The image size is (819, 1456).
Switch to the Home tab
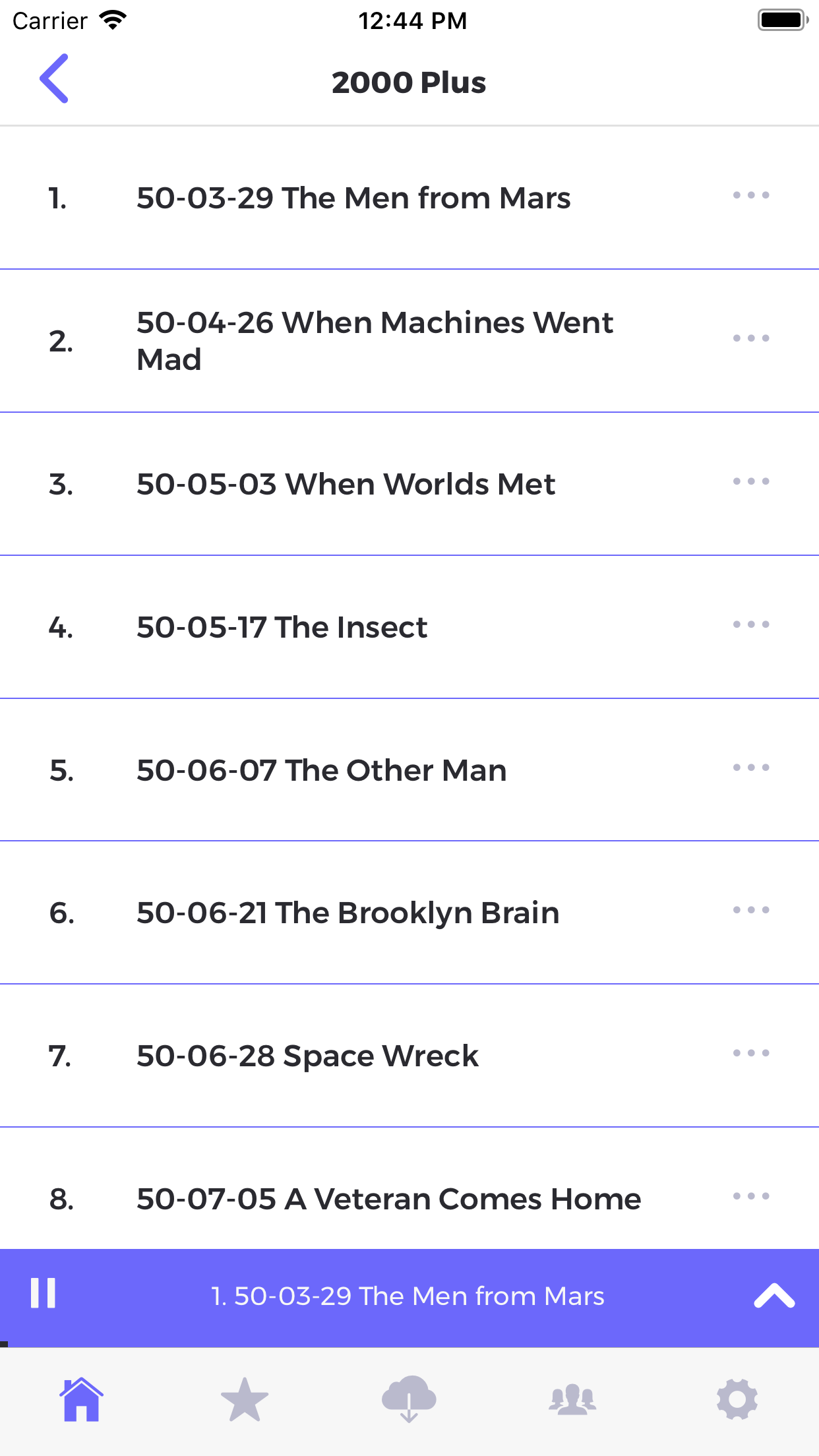tap(81, 1399)
